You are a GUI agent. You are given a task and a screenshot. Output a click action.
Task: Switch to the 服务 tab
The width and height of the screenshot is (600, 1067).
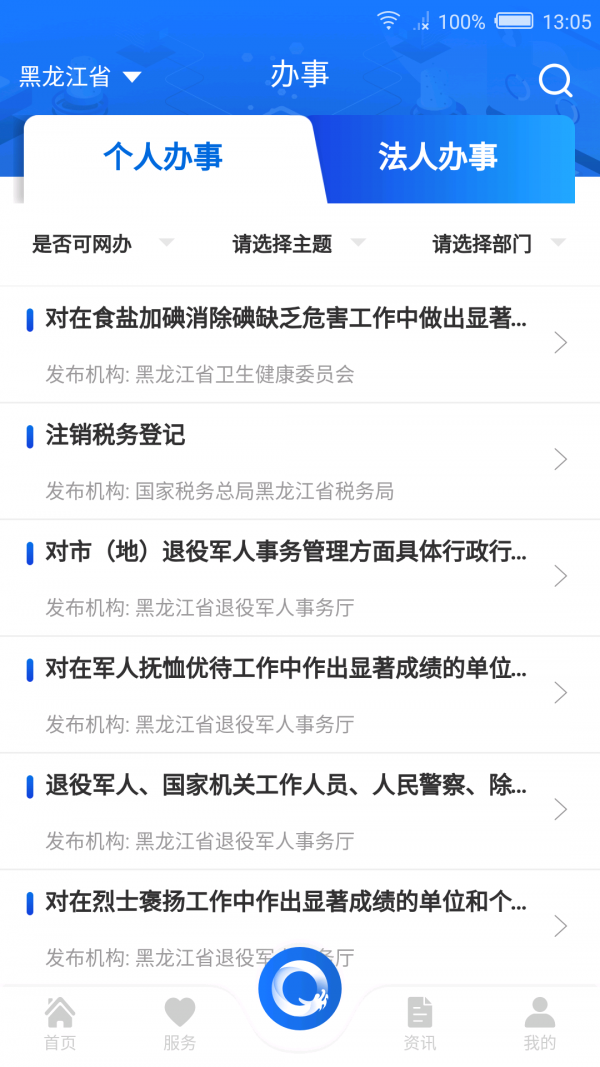click(180, 1024)
